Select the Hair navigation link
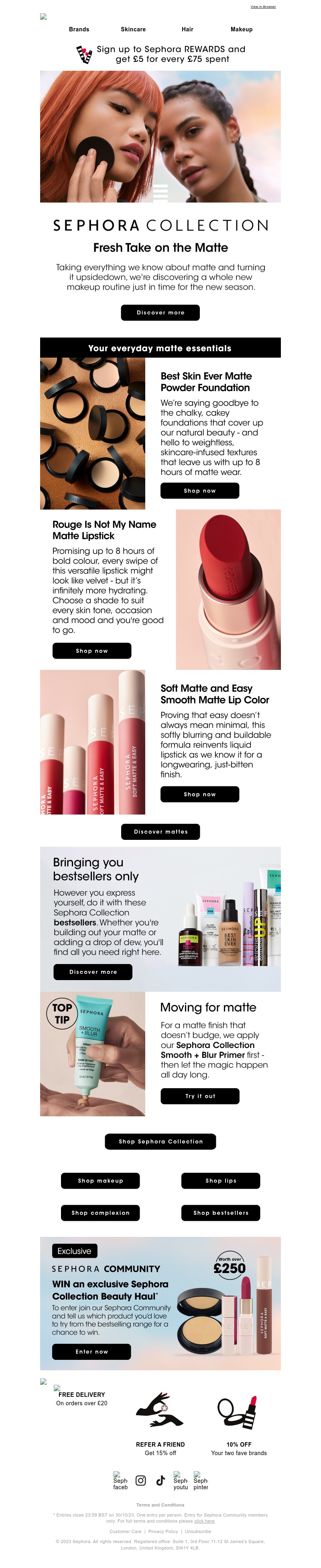321x1568 pixels. pos(187,29)
